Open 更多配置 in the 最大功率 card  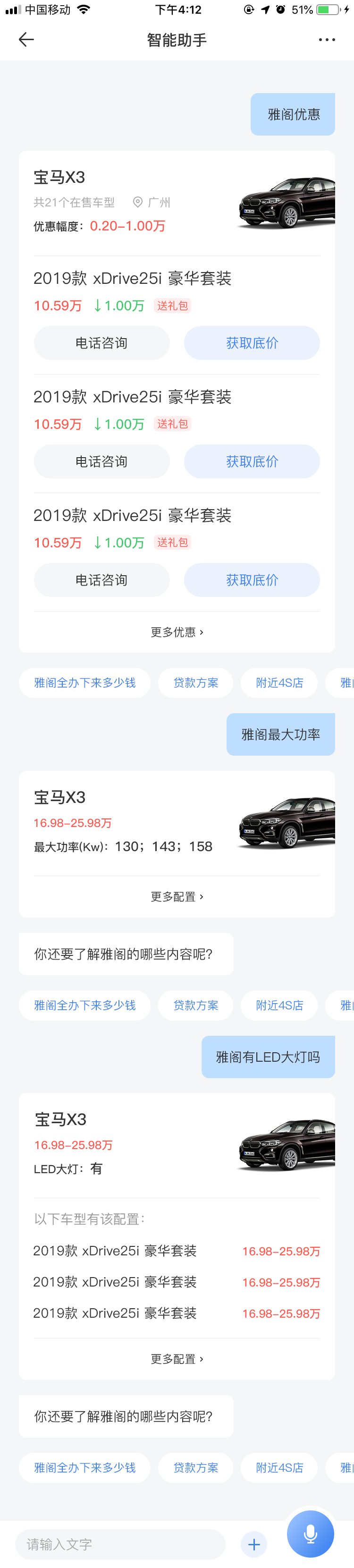[x=177, y=896]
